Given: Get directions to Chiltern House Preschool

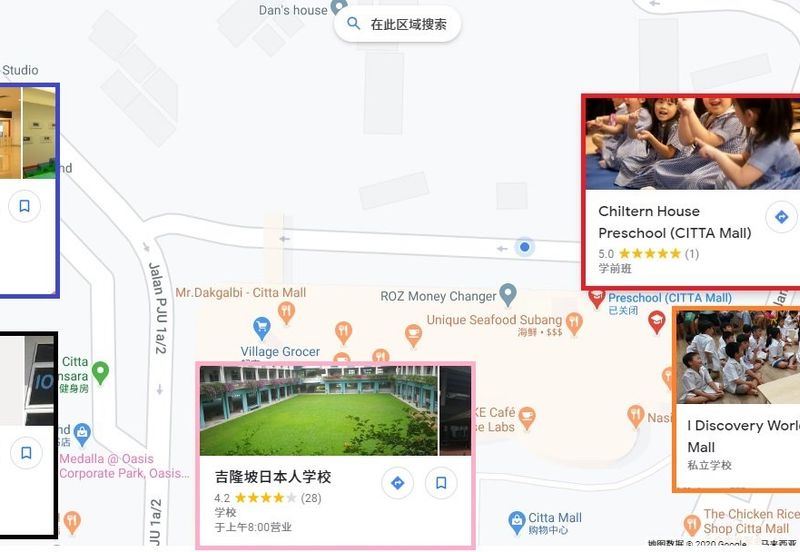Looking at the screenshot, I should pos(781,217).
